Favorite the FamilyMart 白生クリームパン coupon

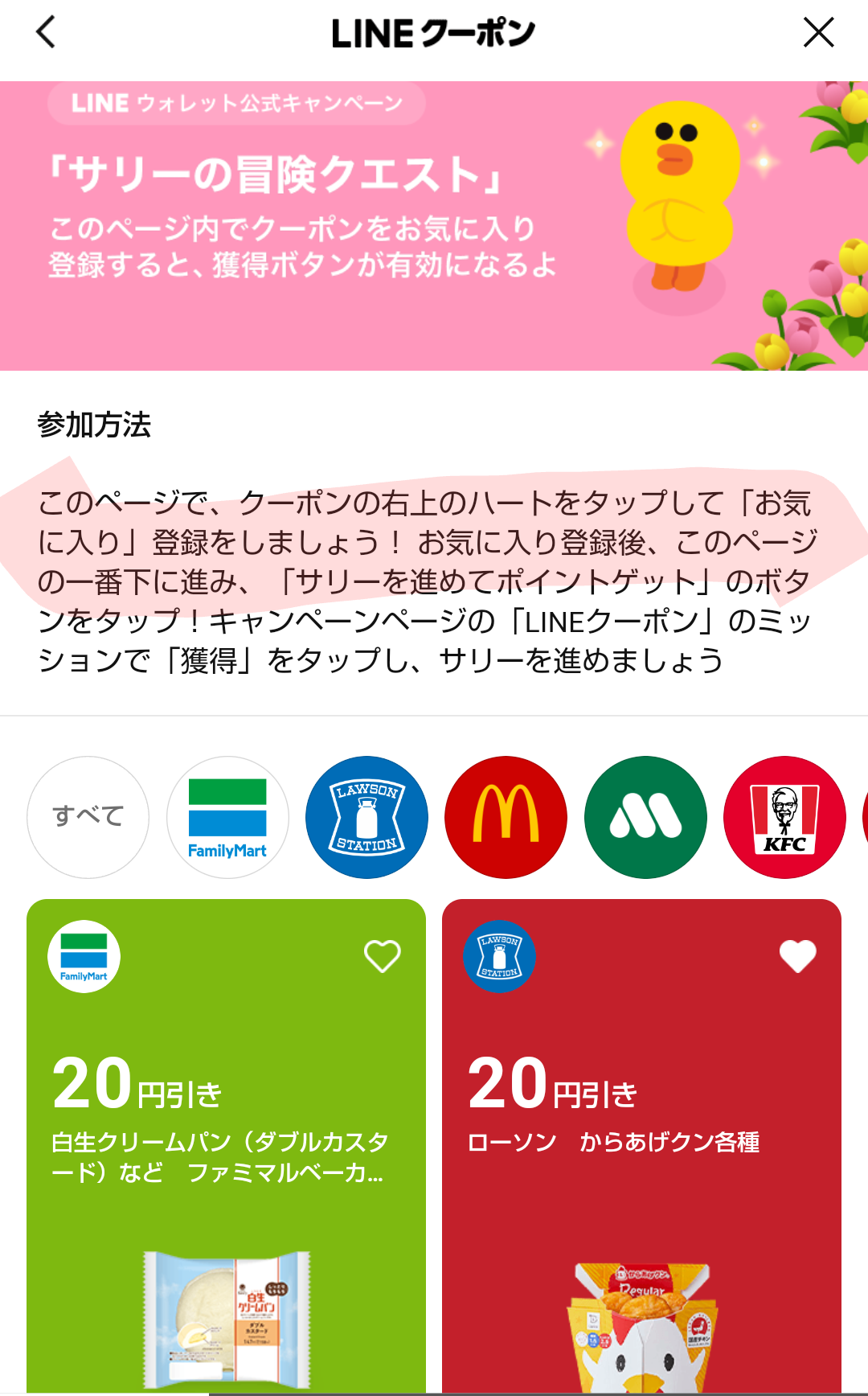tap(382, 956)
